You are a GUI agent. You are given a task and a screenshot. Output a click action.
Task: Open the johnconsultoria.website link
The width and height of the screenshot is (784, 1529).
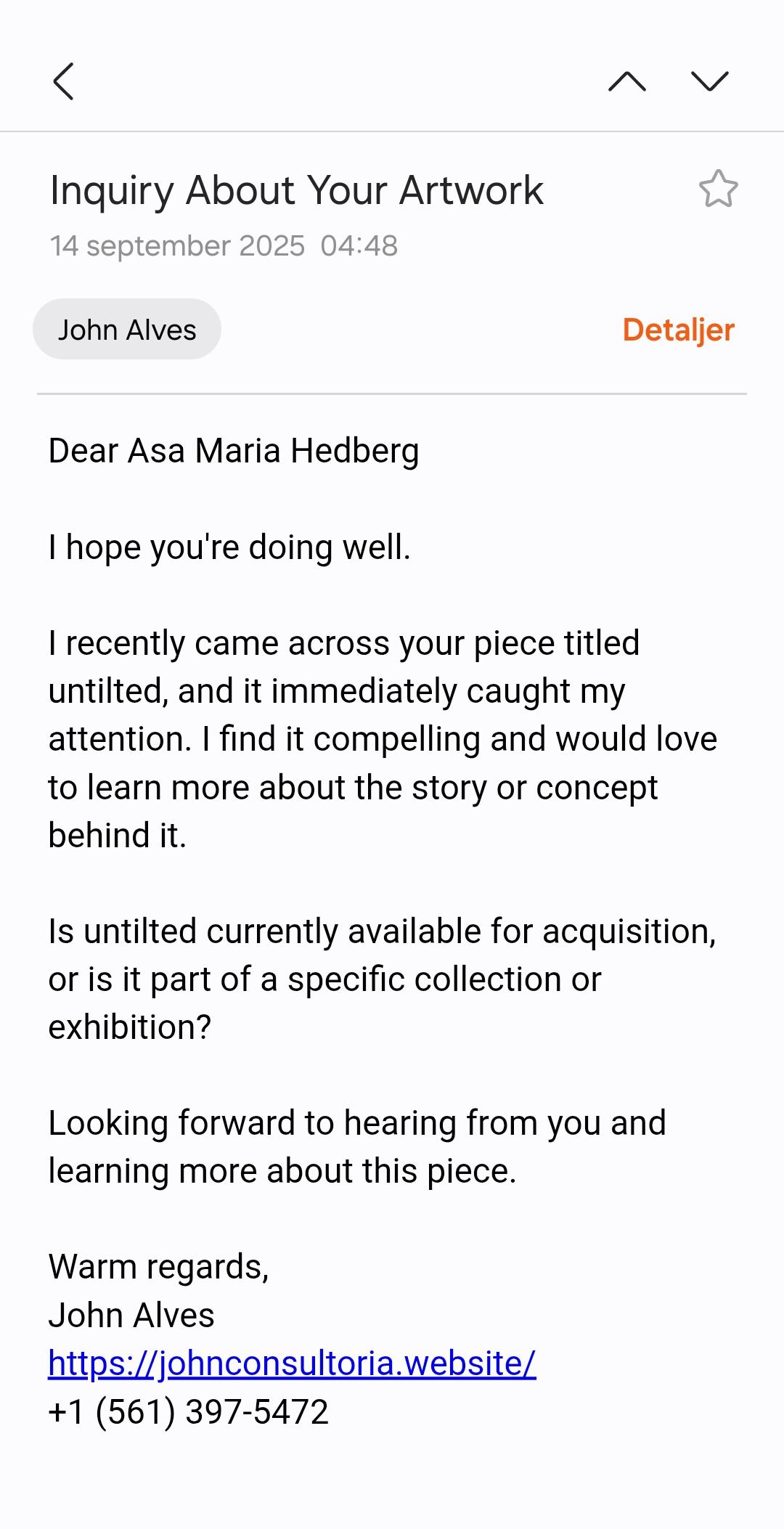[x=292, y=1363]
